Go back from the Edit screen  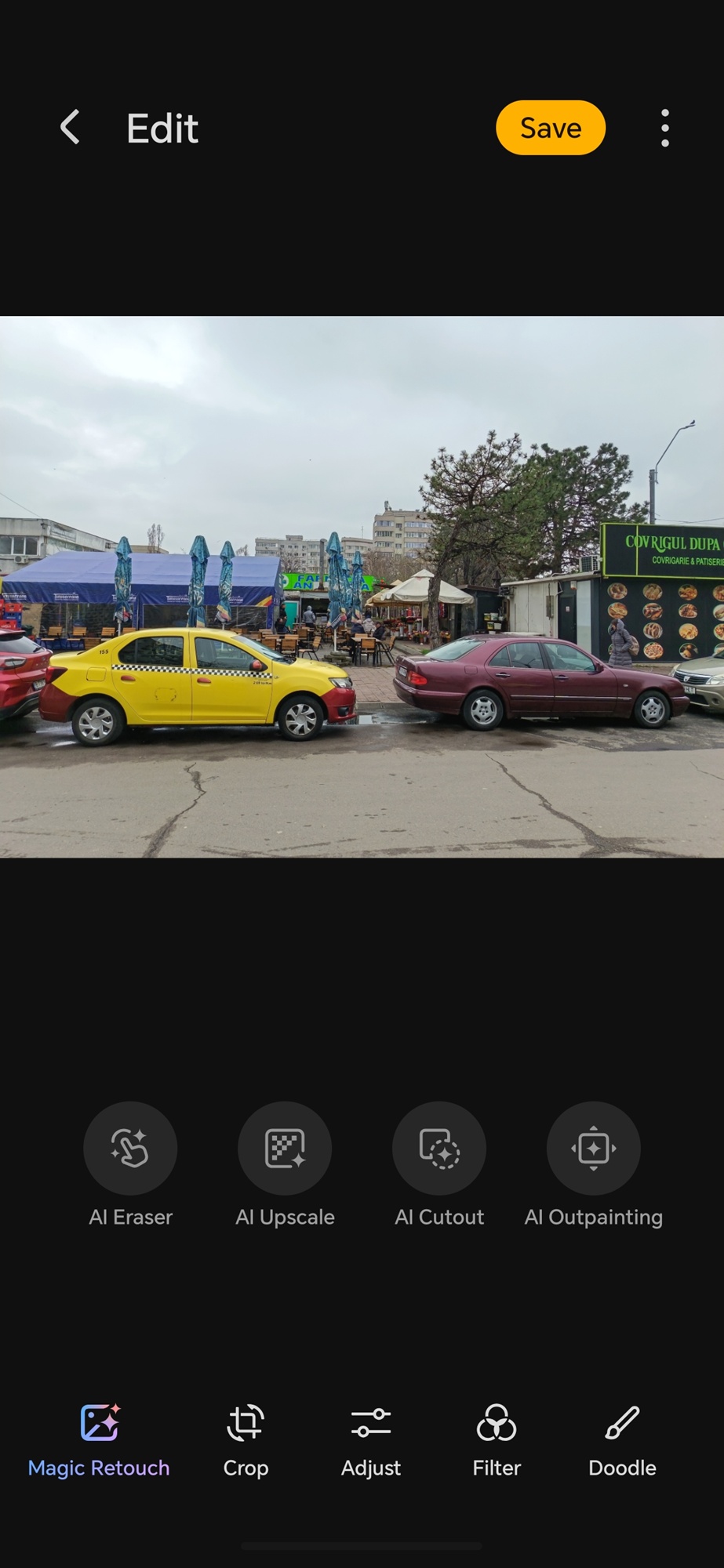[x=71, y=127]
